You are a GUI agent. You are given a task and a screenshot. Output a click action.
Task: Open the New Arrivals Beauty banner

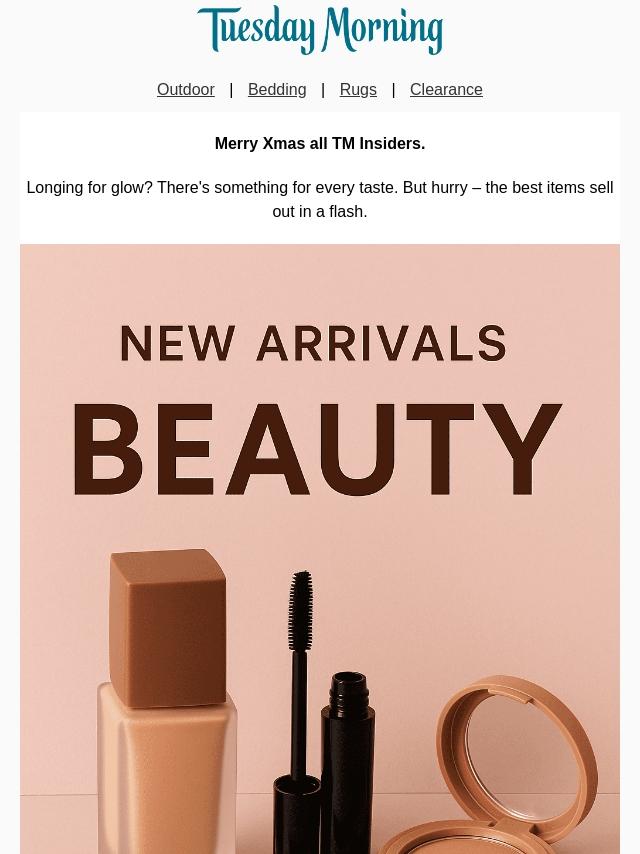click(320, 548)
